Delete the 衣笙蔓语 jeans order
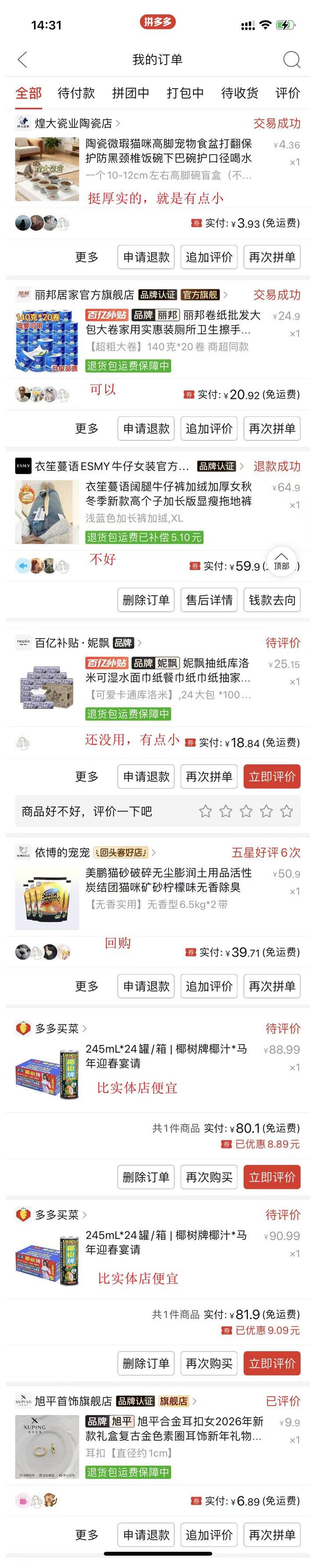This screenshot has height=1568, width=316. coord(147,600)
